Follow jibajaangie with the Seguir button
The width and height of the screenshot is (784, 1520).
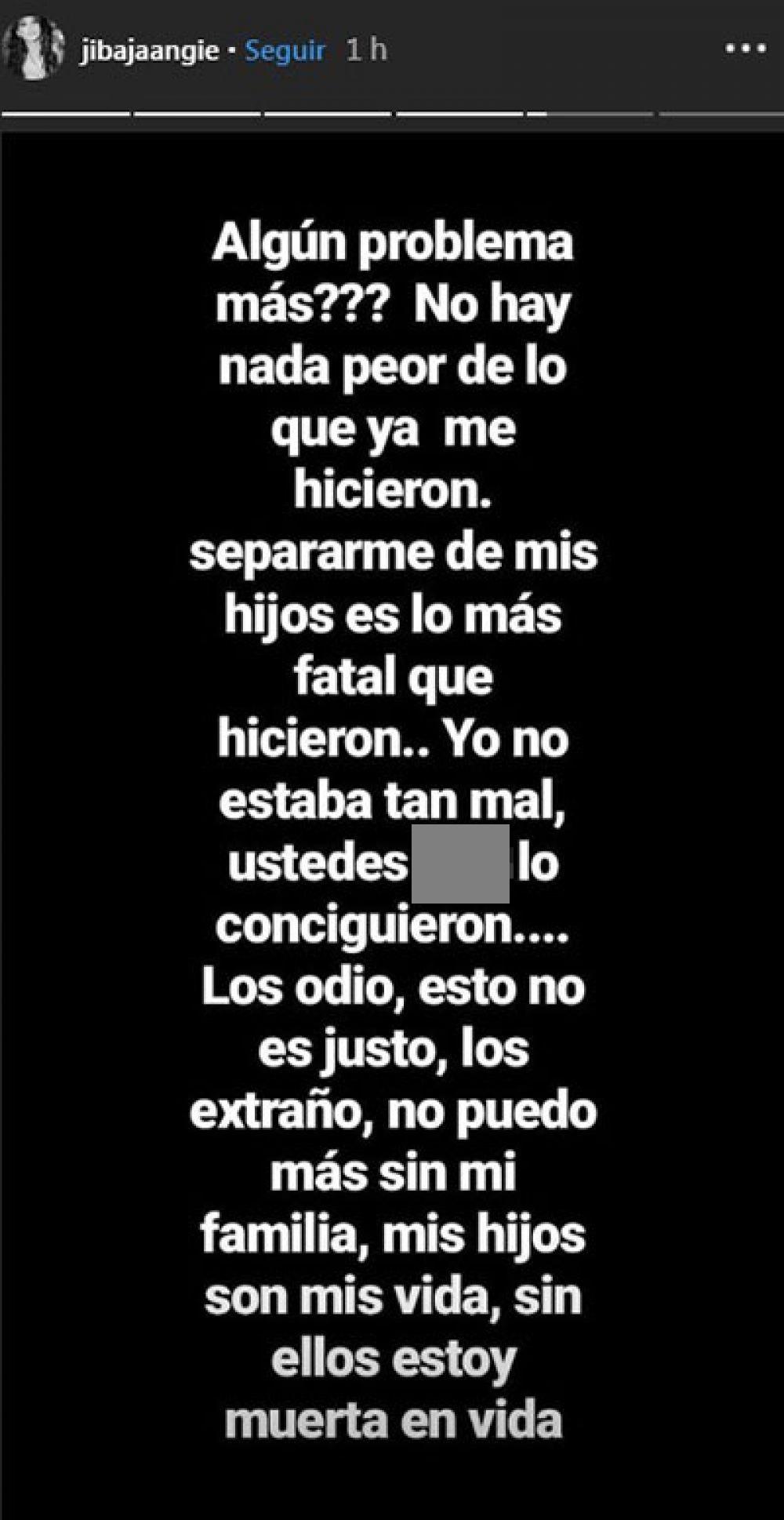pyautogui.click(x=285, y=51)
